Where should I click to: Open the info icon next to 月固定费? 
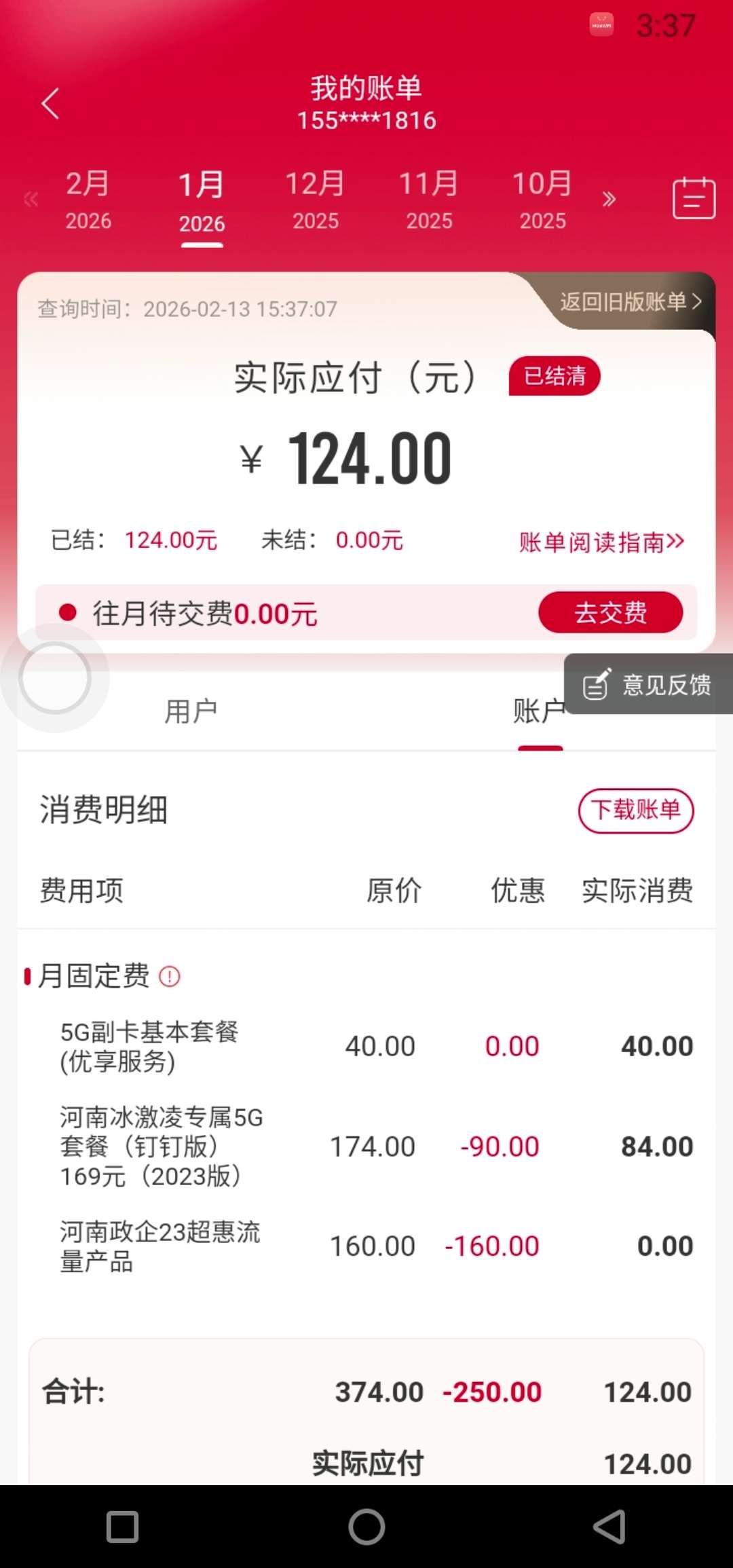coord(169,977)
